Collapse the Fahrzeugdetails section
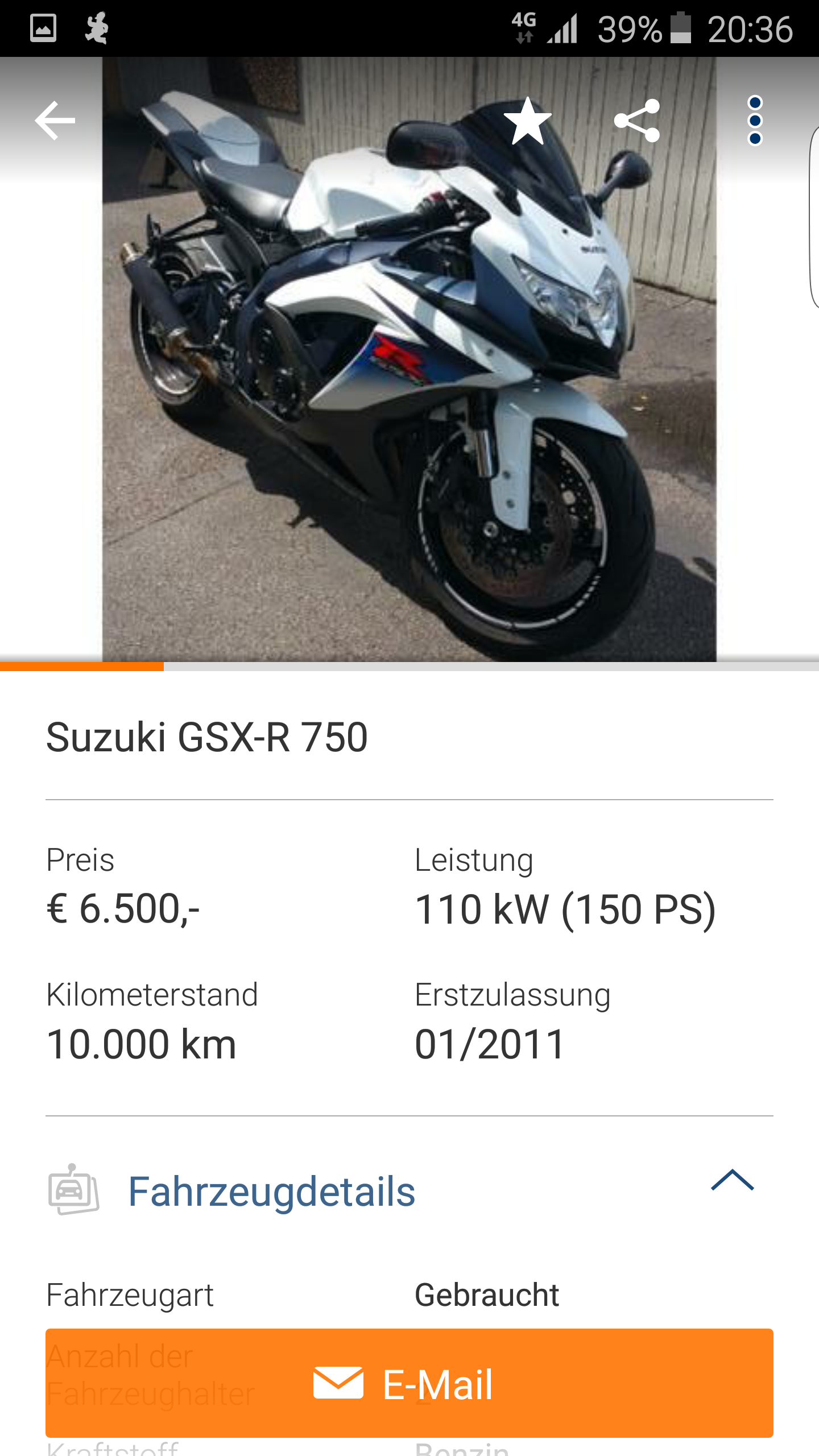Image resolution: width=819 pixels, height=1456 pixels. tap(732, 1180)
